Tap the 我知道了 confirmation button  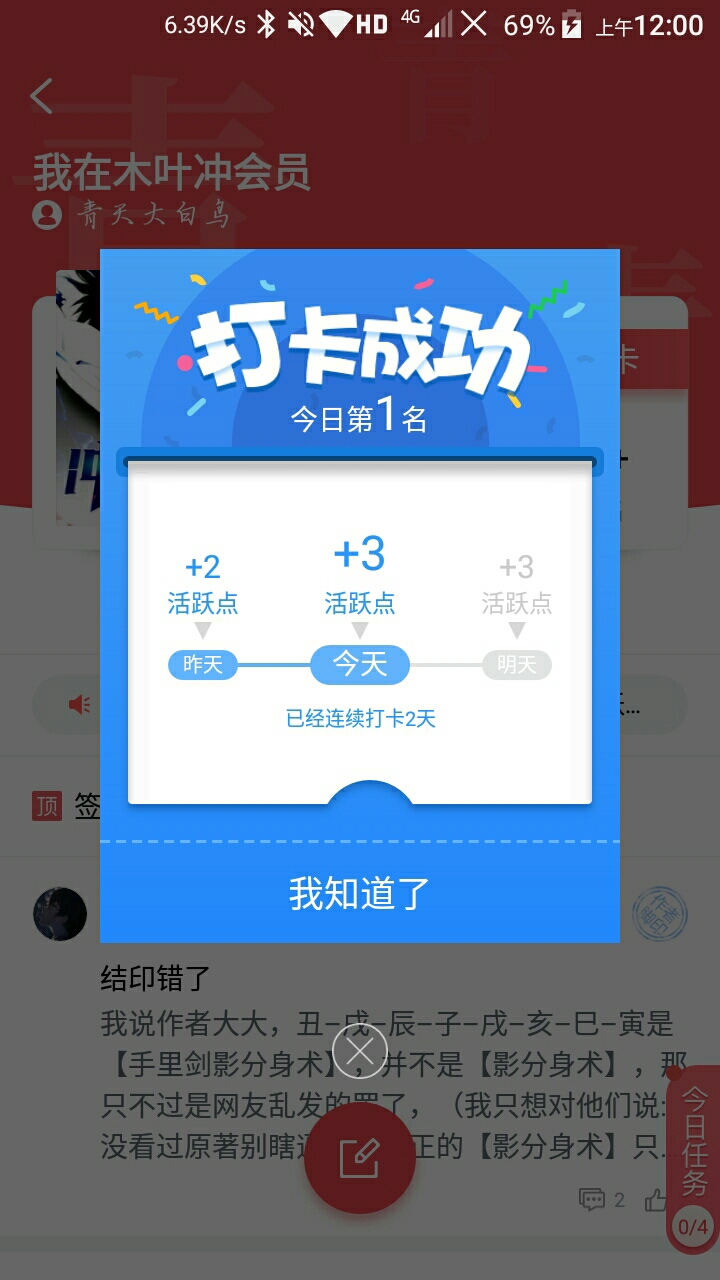(x=360, y=893)
